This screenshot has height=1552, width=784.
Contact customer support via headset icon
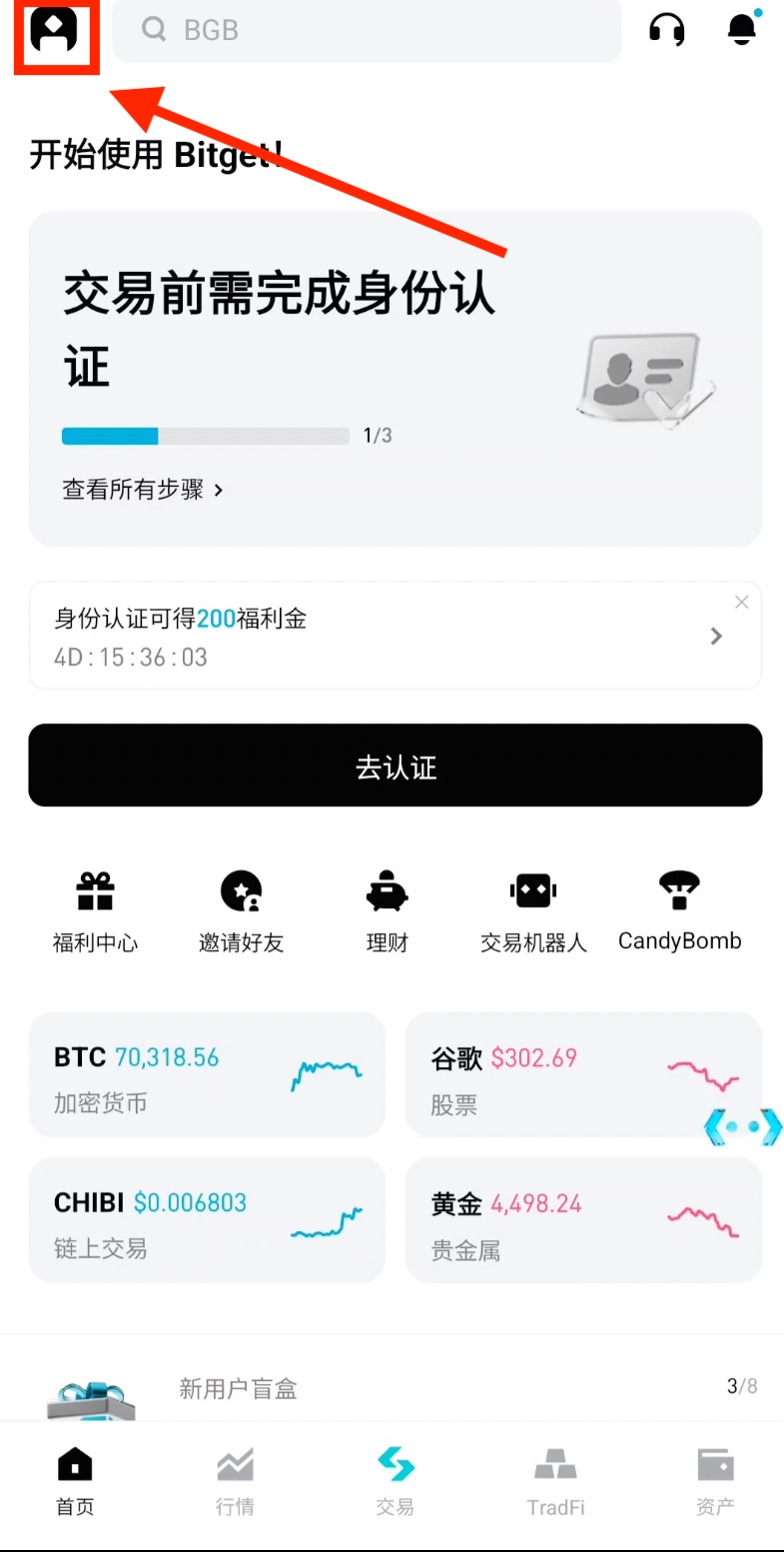point(666,30)
